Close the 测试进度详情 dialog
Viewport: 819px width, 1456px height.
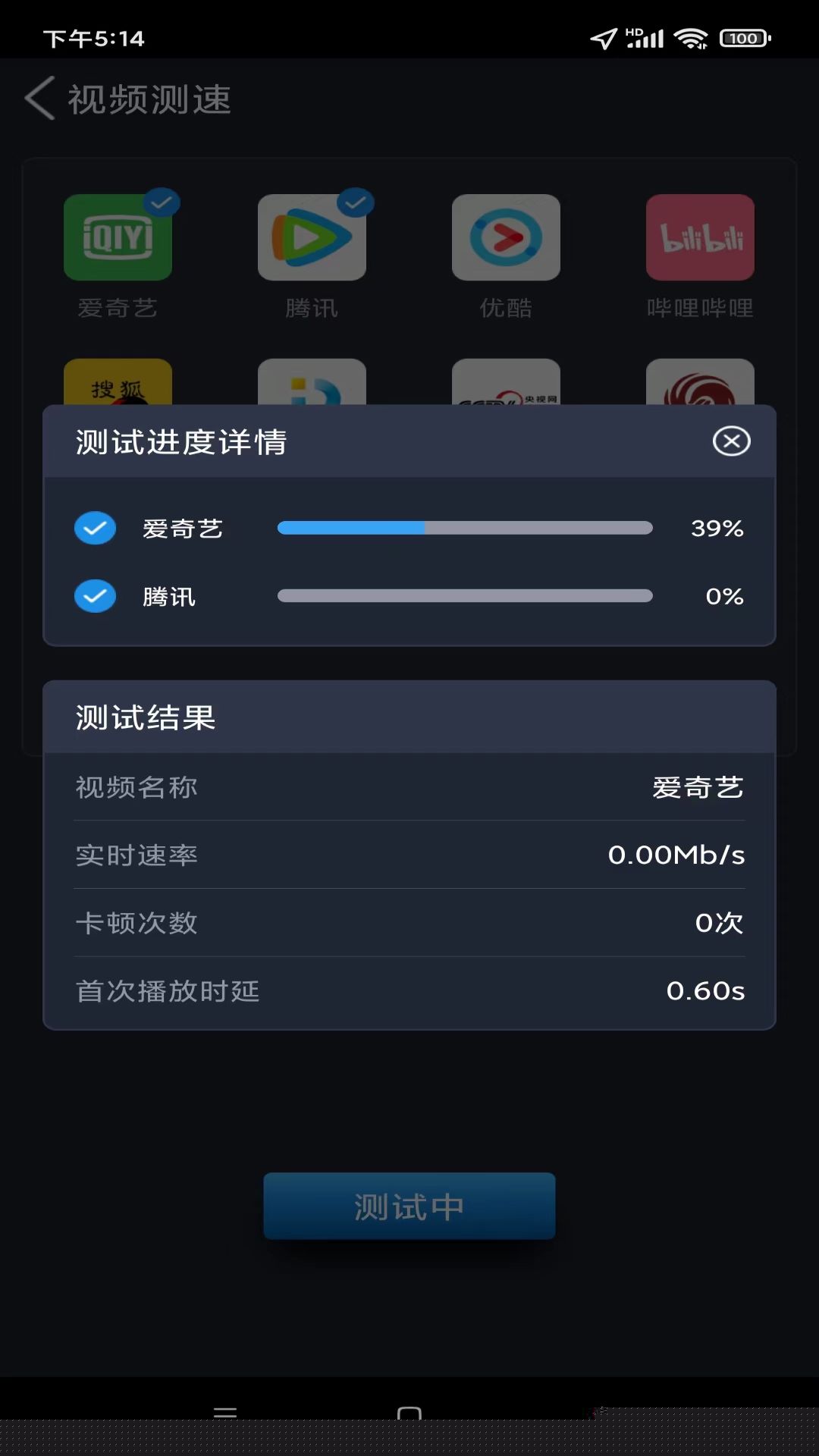731,441
